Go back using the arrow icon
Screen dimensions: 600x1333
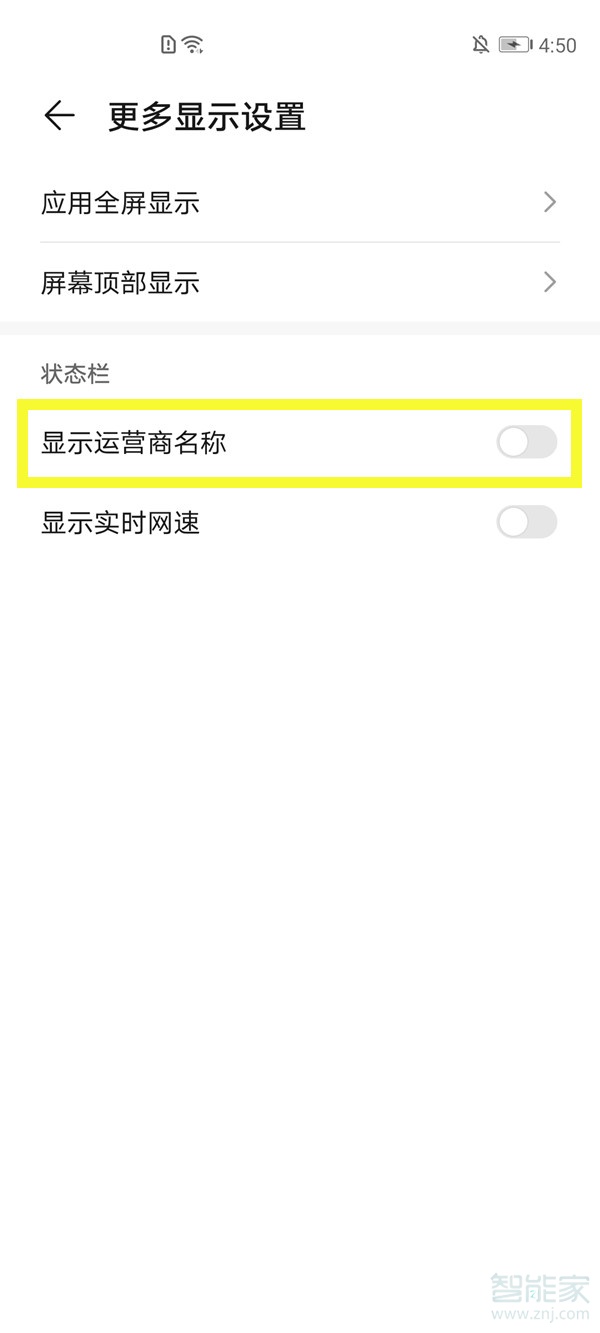[59, 116]
